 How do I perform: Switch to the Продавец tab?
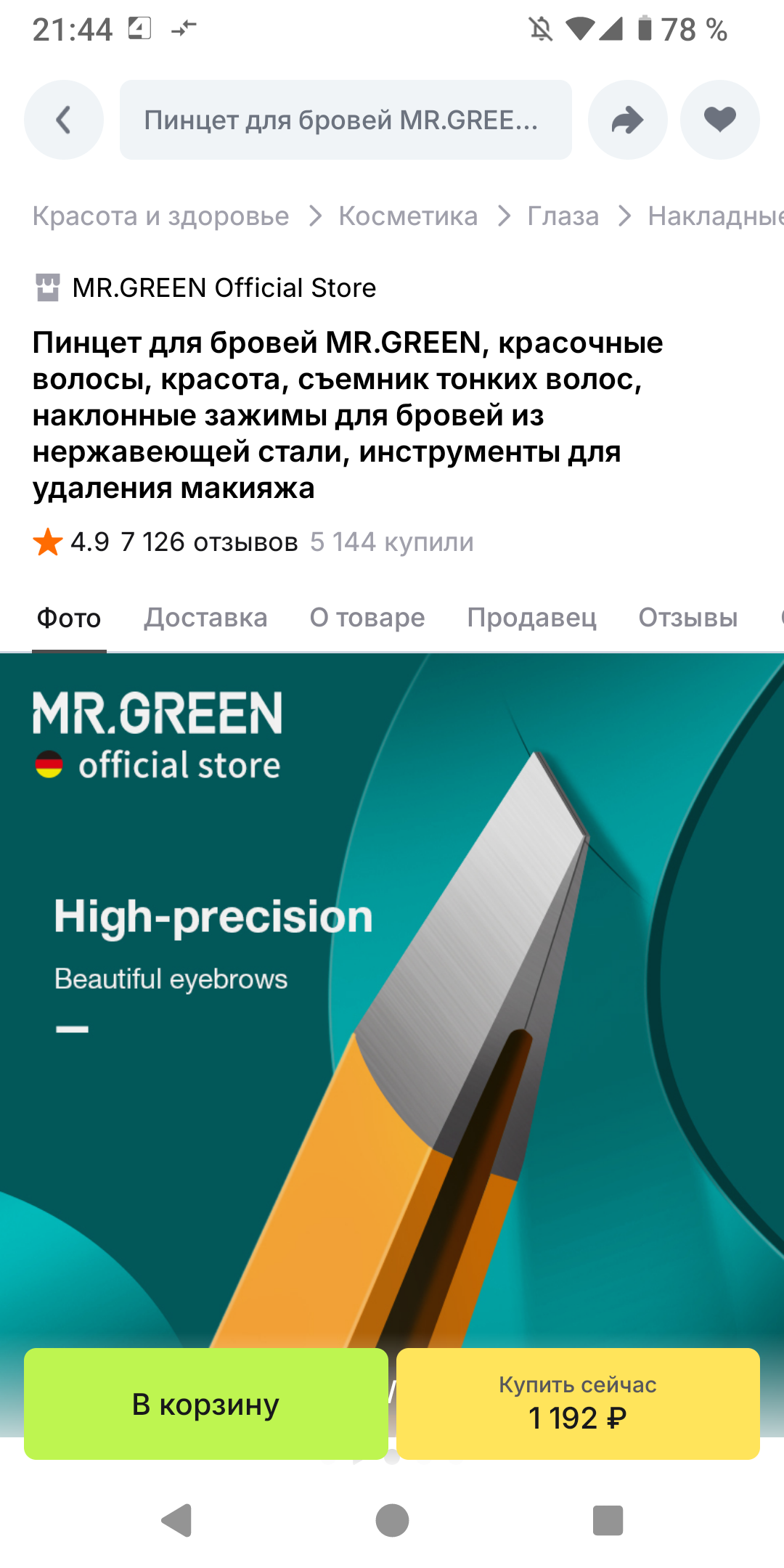point(531,618)
